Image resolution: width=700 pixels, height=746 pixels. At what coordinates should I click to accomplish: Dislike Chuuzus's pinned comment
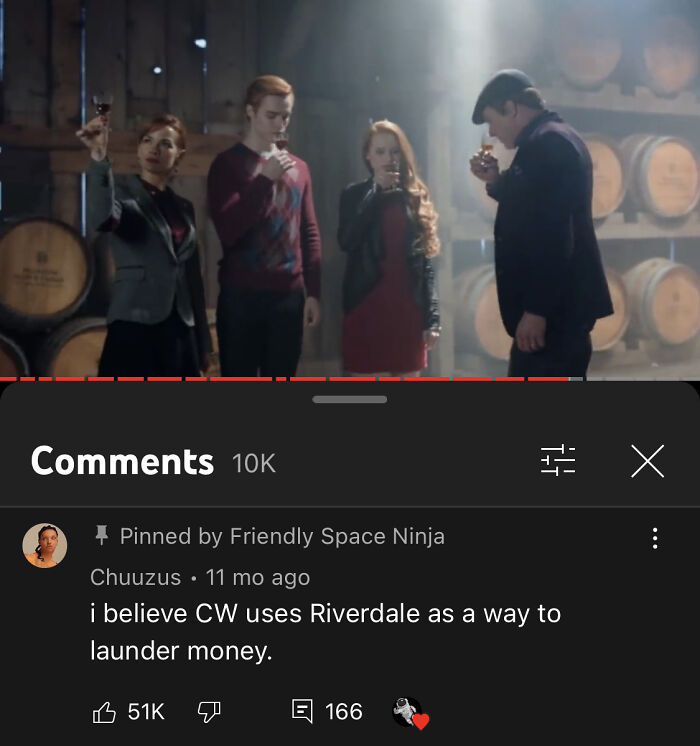(208, 712)
